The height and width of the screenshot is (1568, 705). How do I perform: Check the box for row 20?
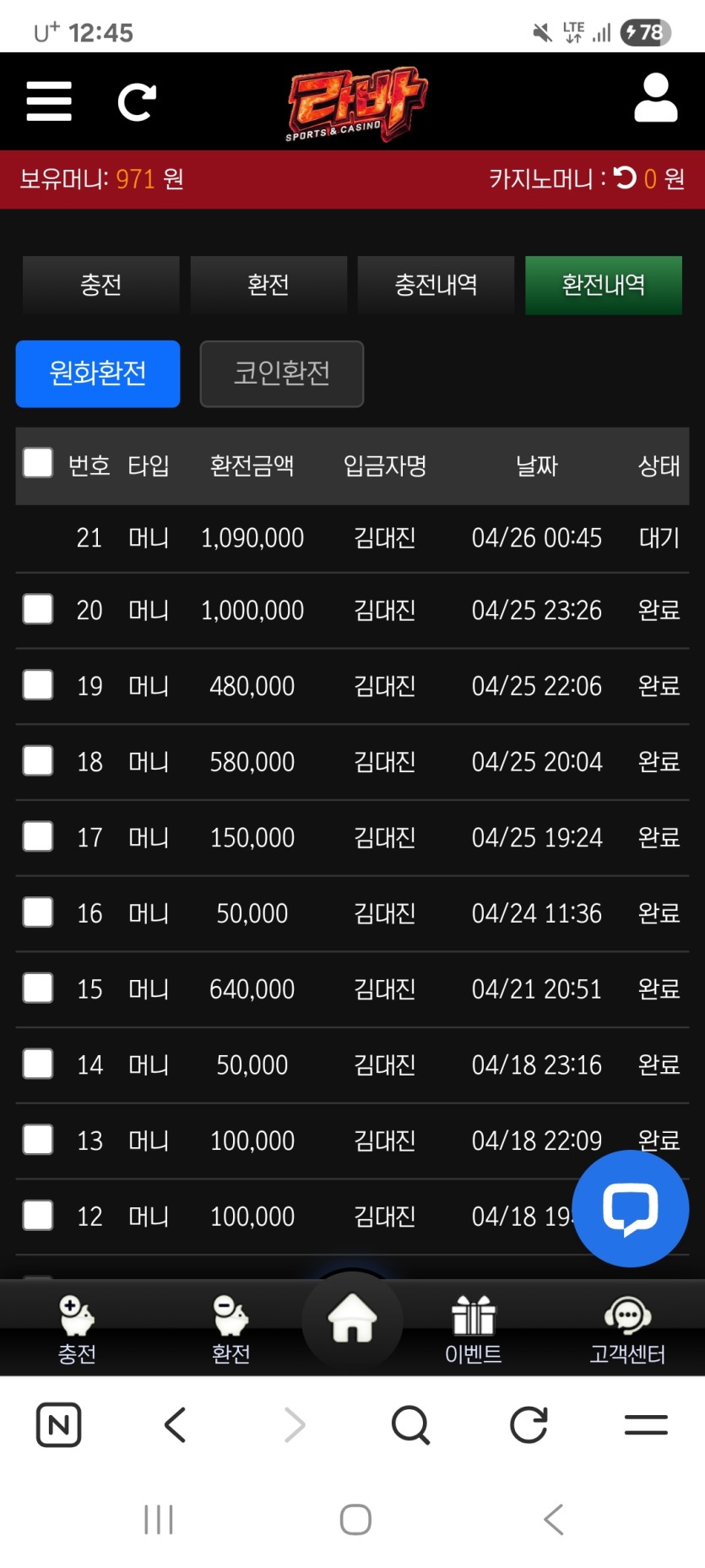tap(38, 609)
